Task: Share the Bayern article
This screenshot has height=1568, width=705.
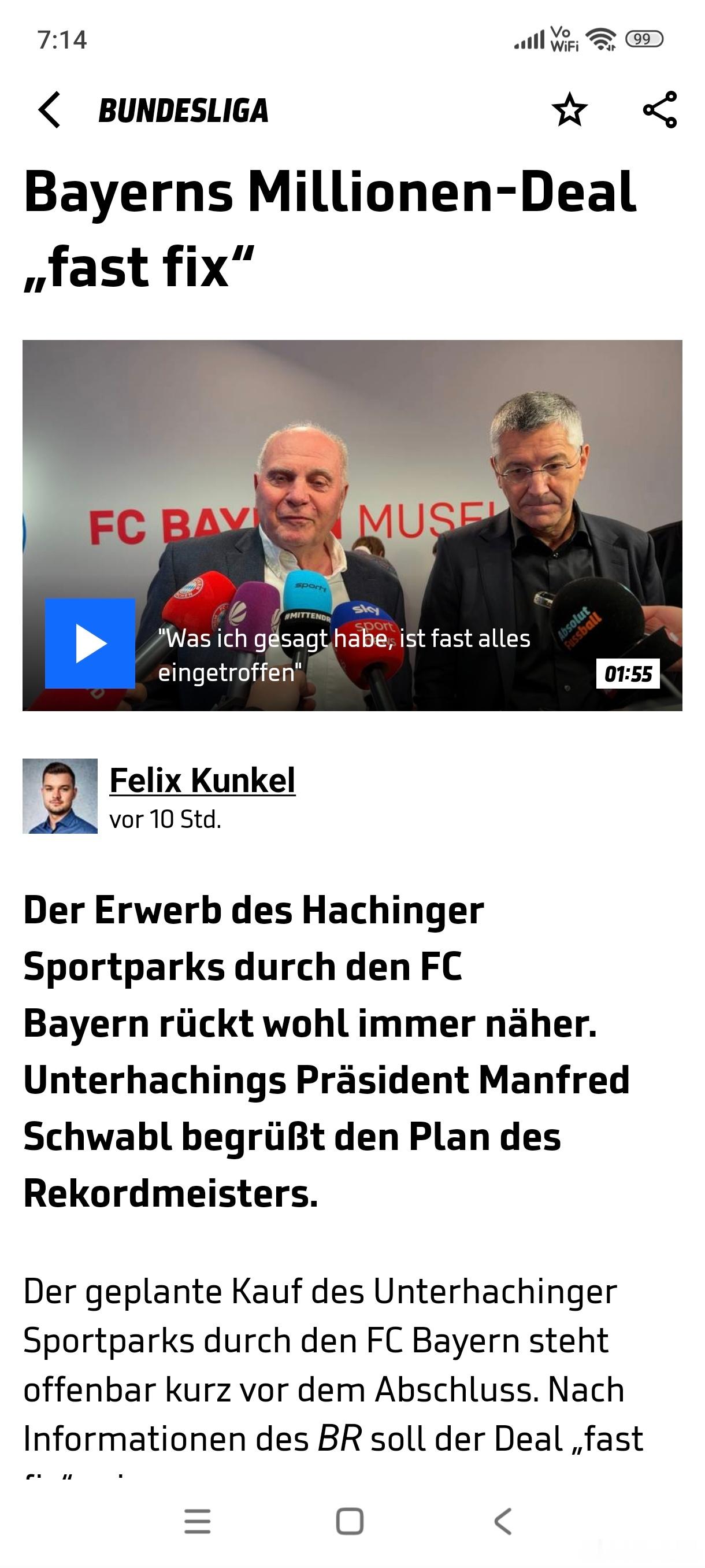Action: click(x=660, y=110)
